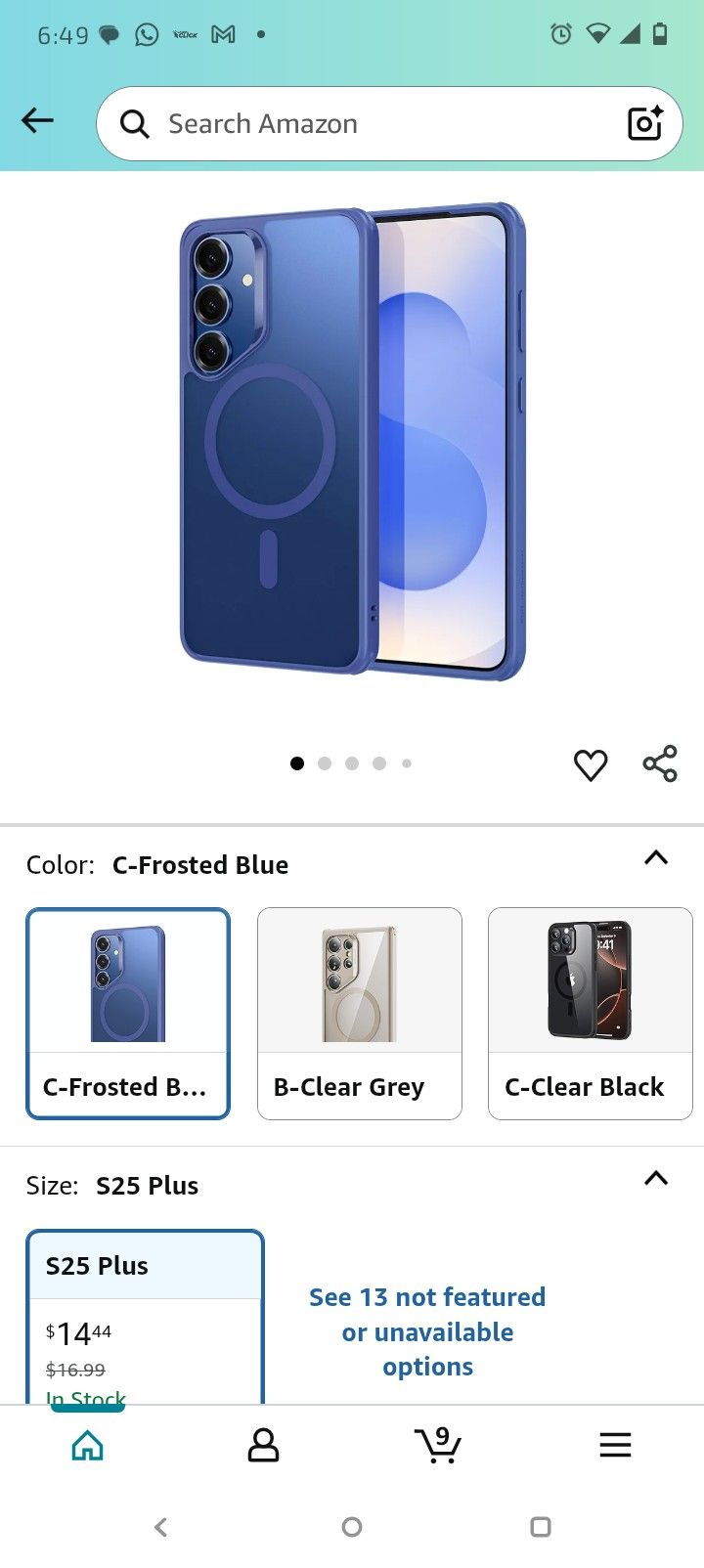Tap the Android home navigation circle
This screenshot has height=1568, width=704.
[351, 1527]
